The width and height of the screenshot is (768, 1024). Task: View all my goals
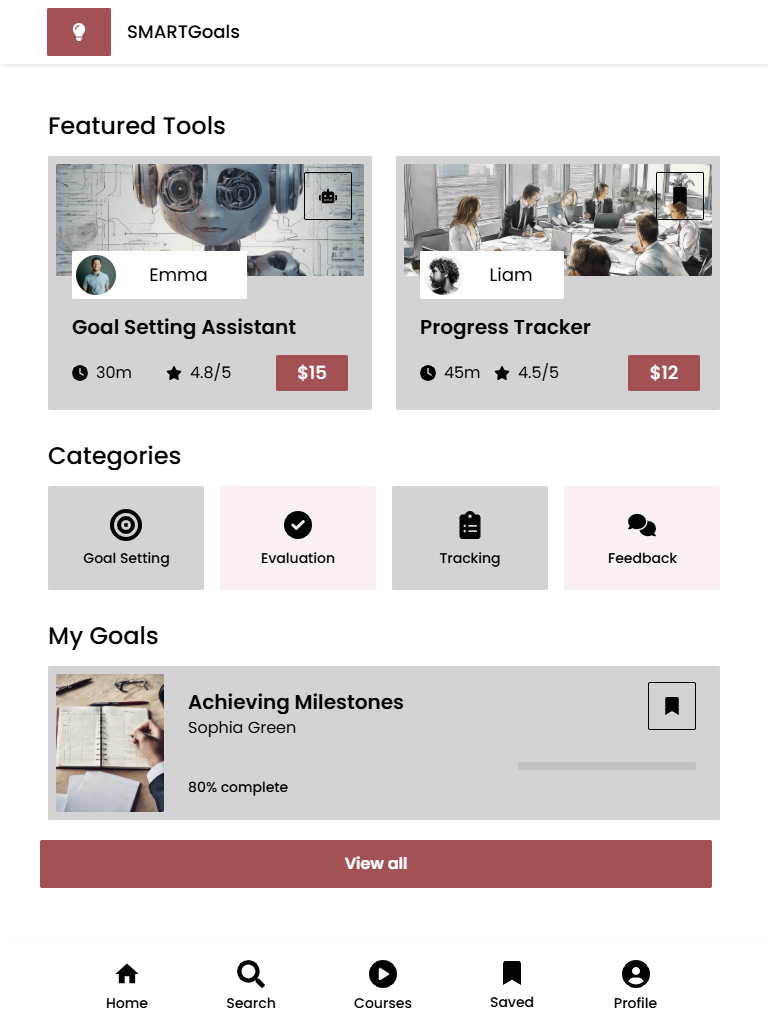tap(376, 864)
